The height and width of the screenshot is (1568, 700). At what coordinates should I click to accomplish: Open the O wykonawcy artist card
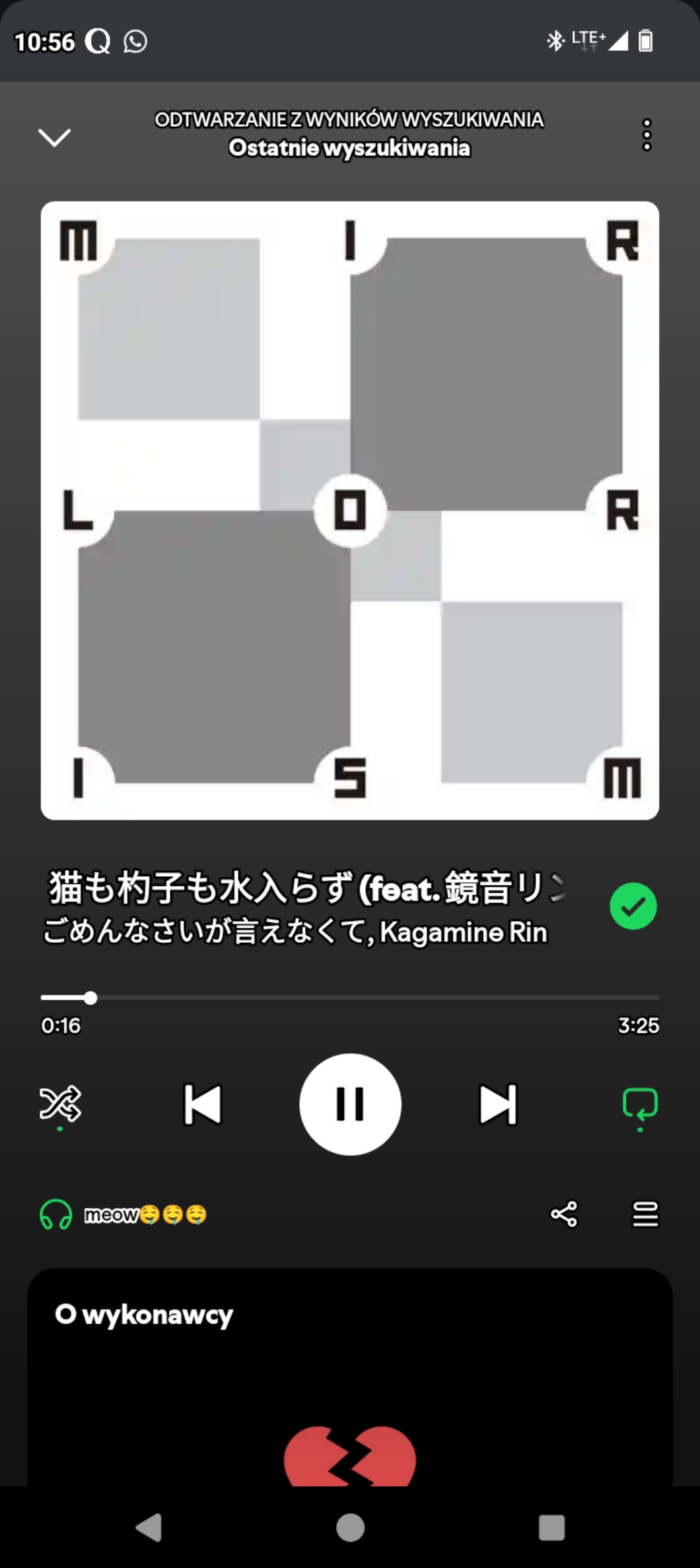[350, 1374]
